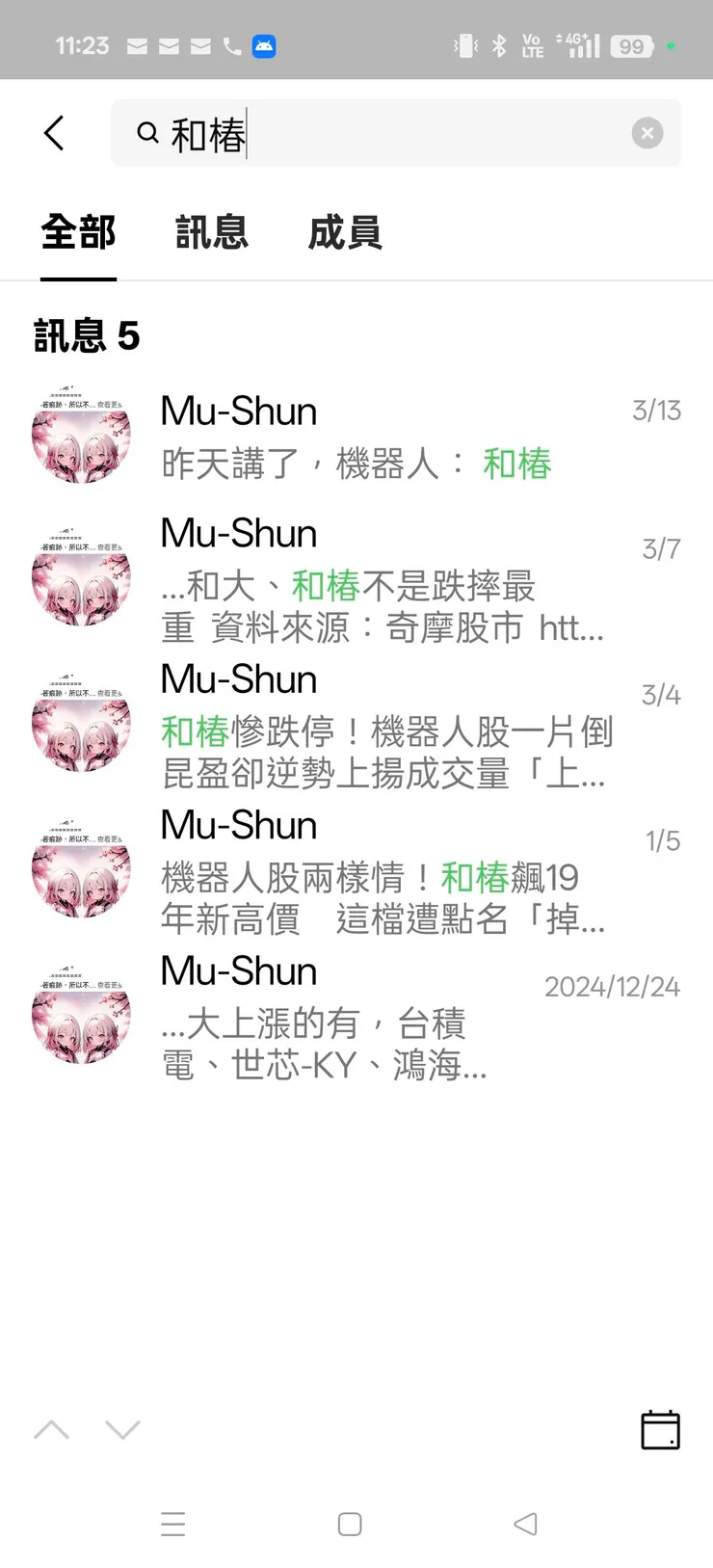Tap the search field containing 和椿
Image resolution: width=713 pixels, height=1568 pixels.
coord(385,133)
